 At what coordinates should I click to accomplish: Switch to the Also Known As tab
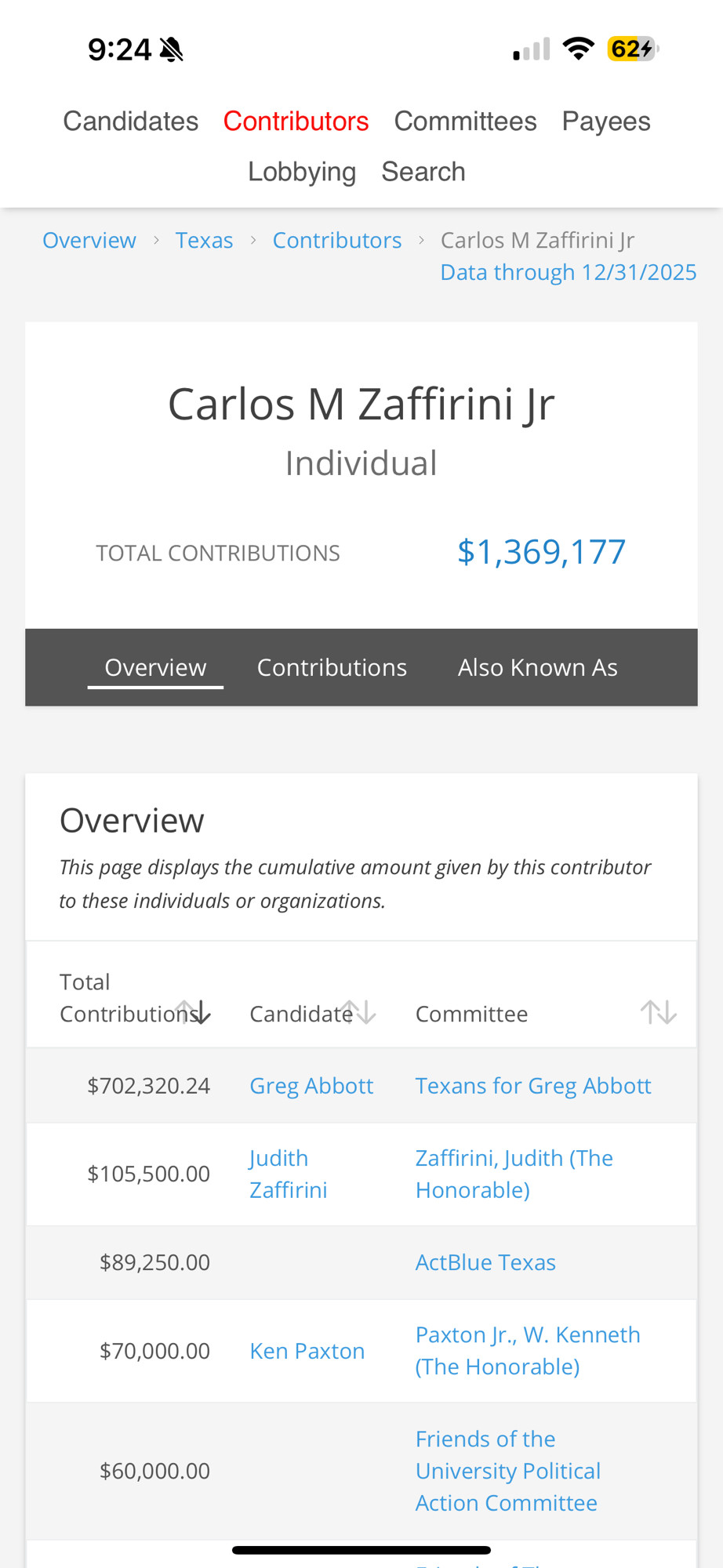tap(538, 667)
